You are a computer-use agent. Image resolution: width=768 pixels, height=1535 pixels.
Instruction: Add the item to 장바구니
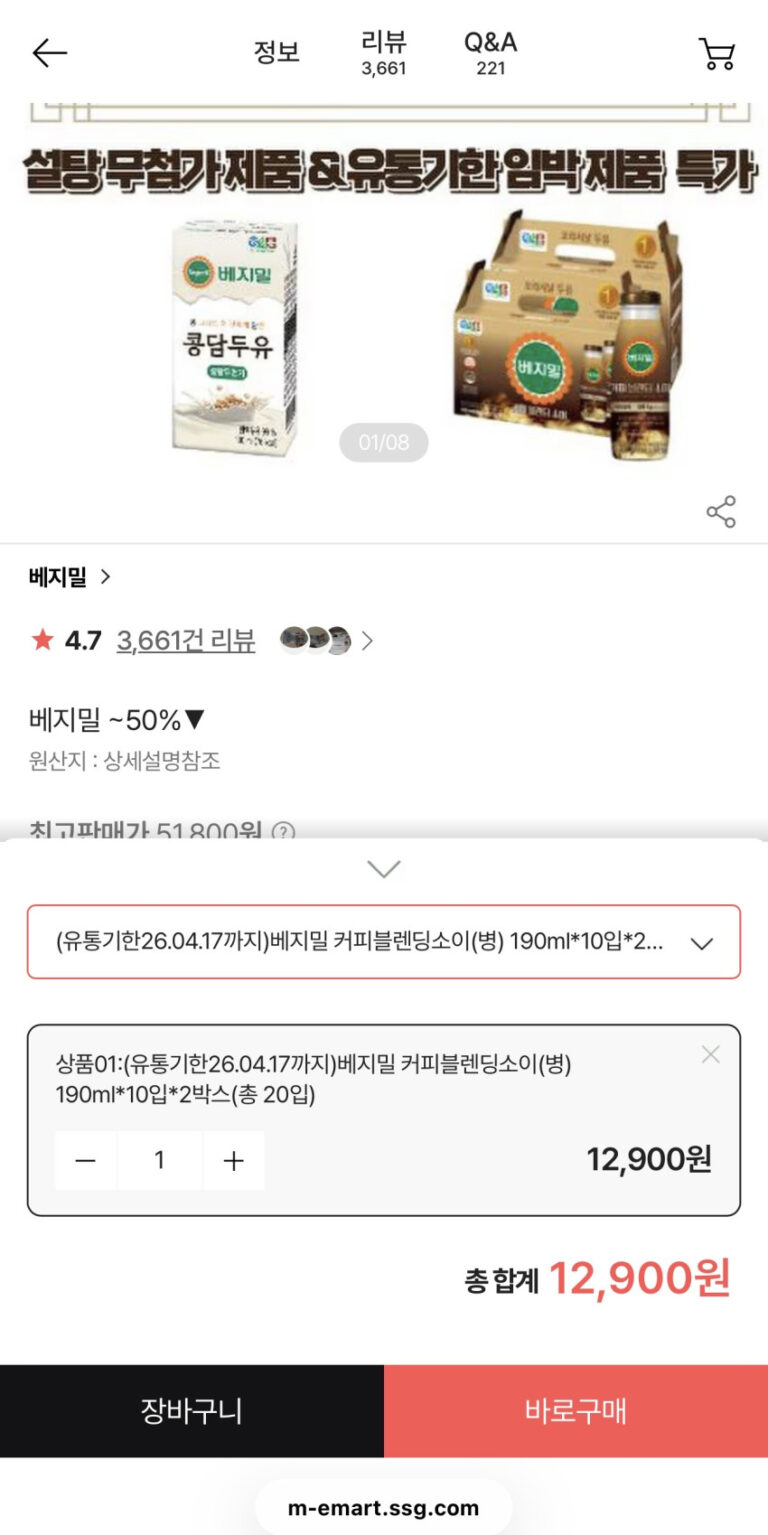click(192, 1411)
